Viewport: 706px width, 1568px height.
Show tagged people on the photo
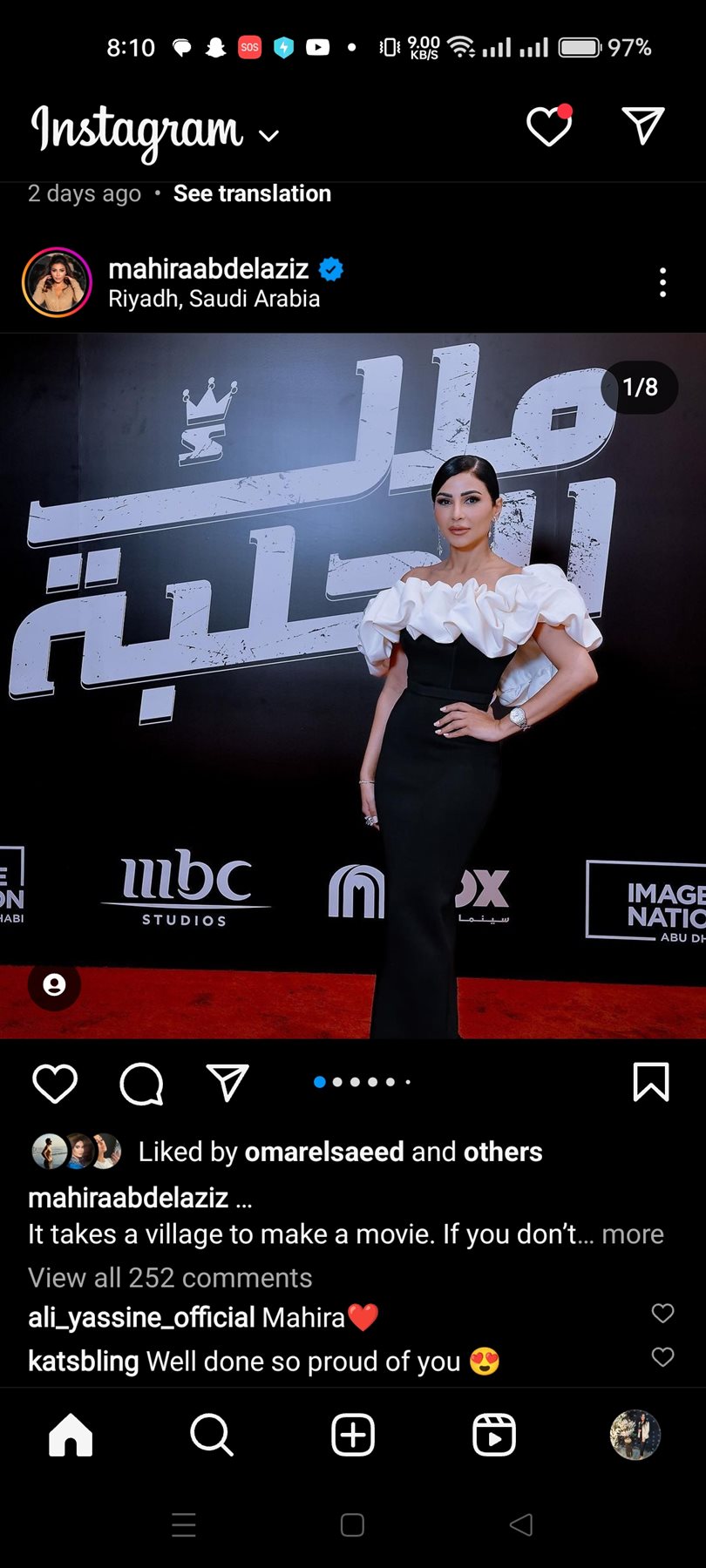[54, 984]
